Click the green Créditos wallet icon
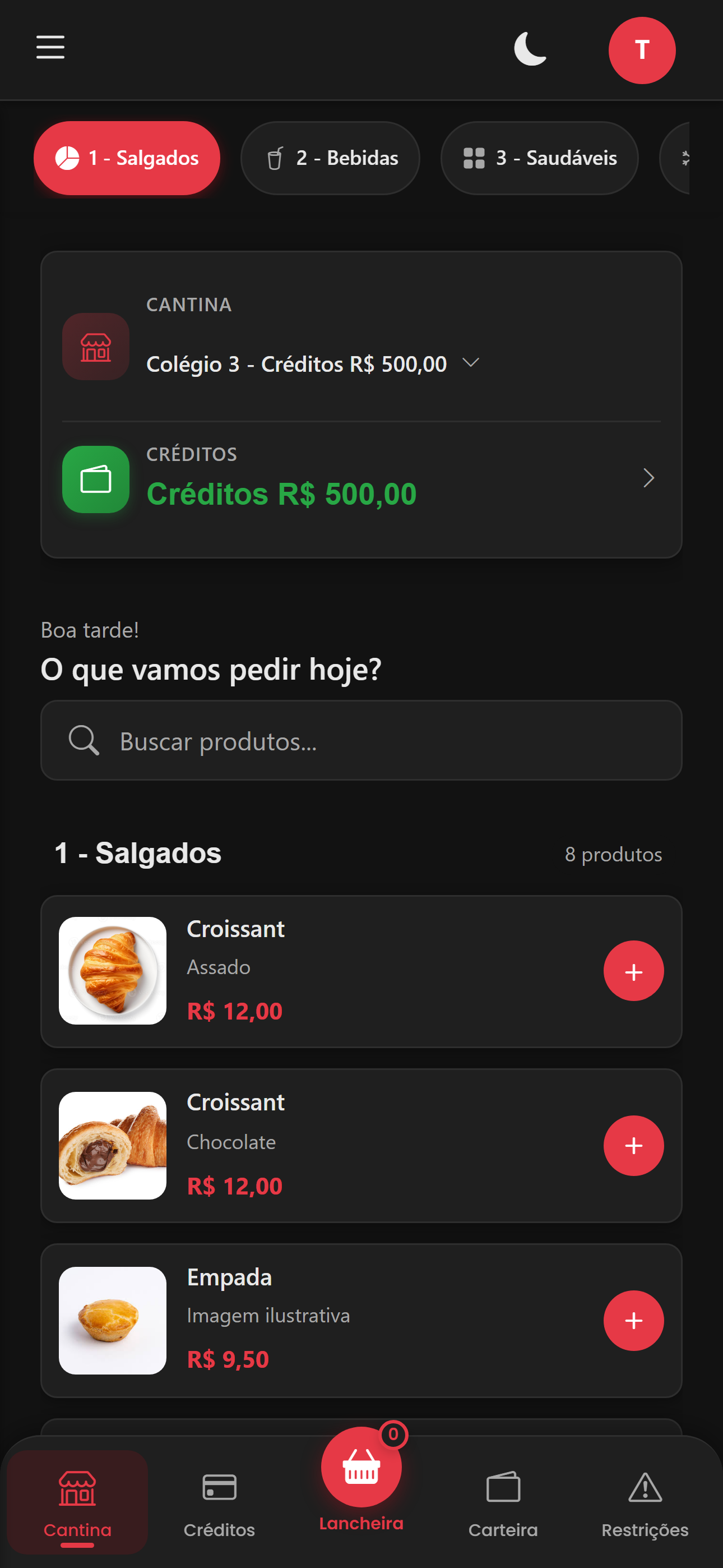This screenshot has width=723, height=1568. [x=95, y=479]
